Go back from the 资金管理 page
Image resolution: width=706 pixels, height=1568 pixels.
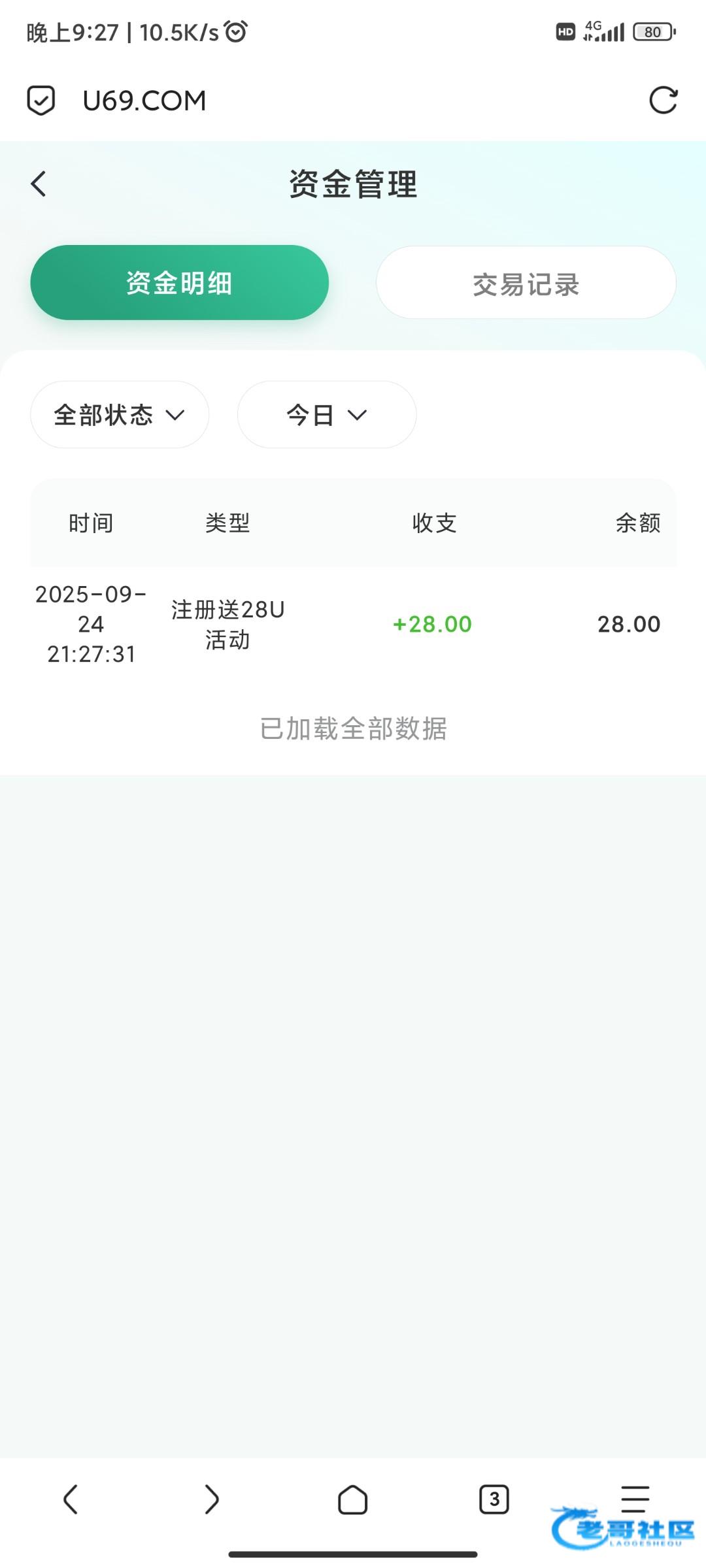tap(39, 184)
